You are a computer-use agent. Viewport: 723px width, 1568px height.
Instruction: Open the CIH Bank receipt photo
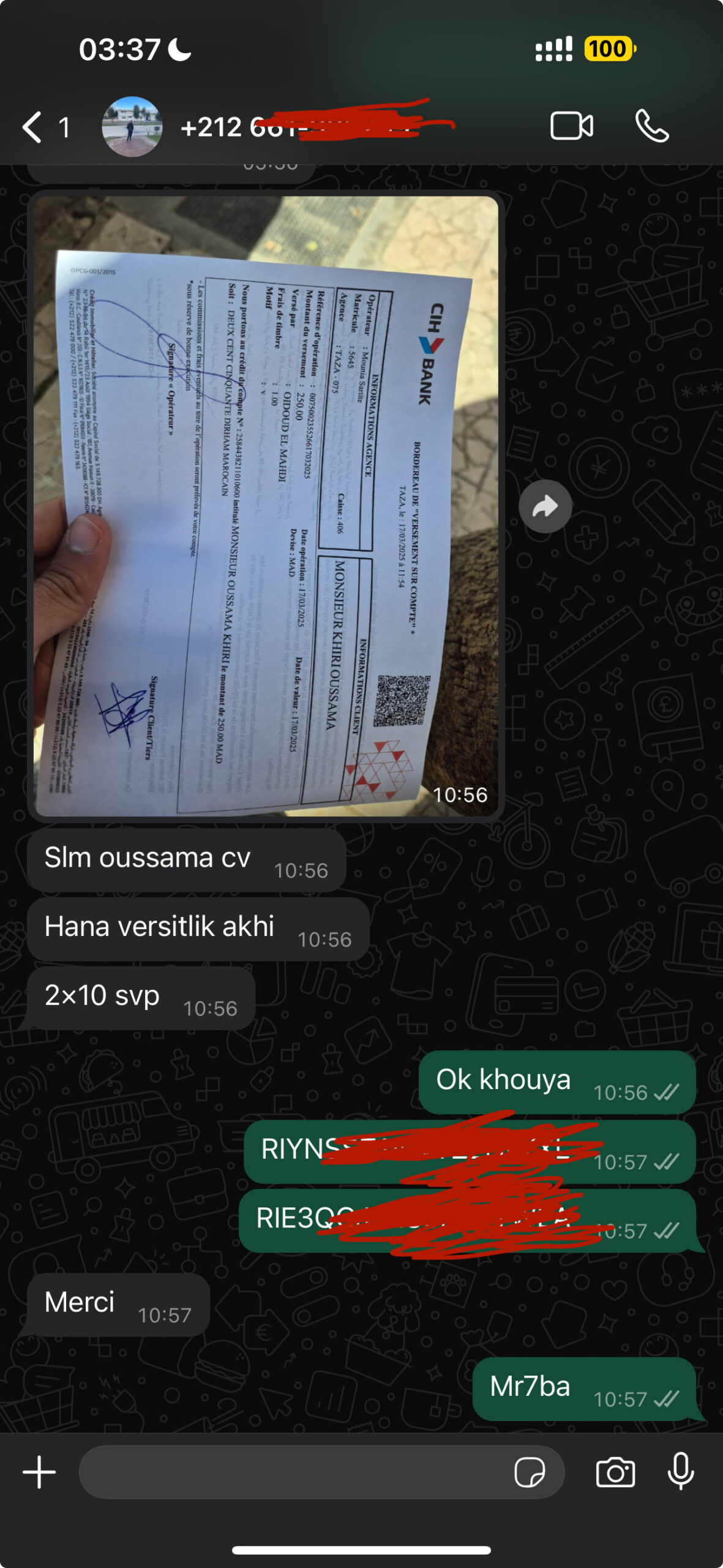click(x=266, y=506)
